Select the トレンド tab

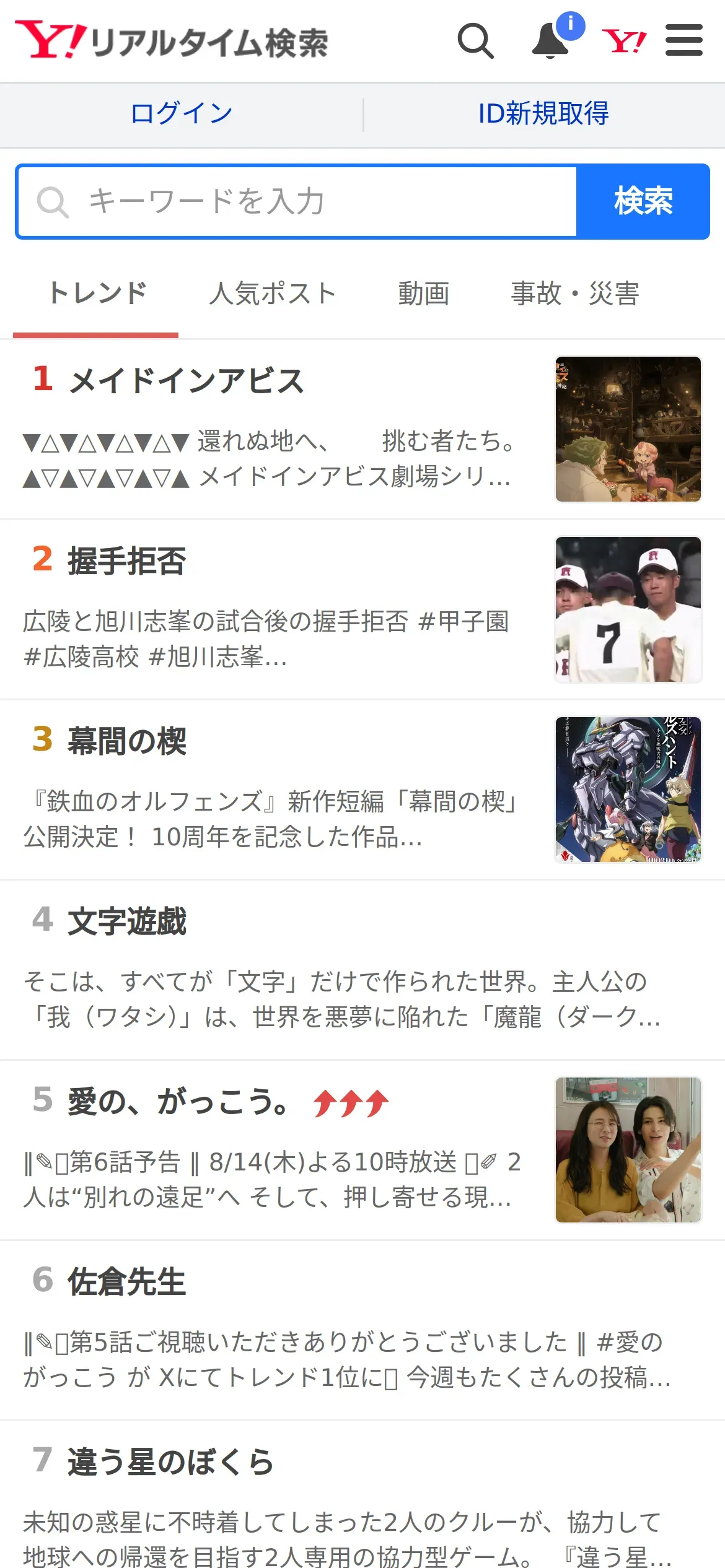[97, 294]
